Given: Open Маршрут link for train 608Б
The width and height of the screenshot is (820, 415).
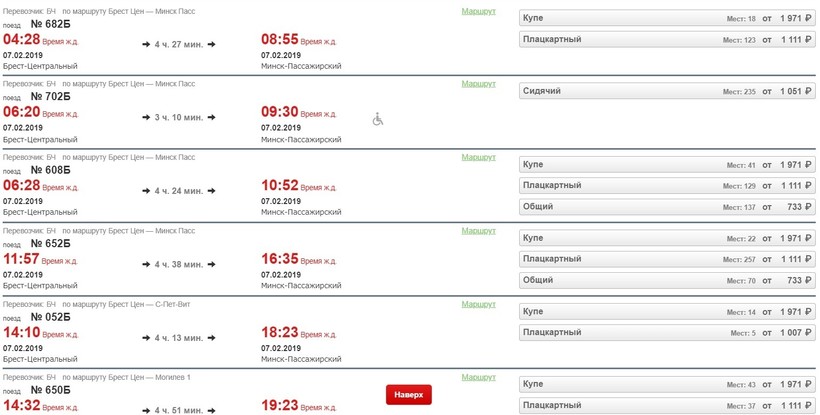Looking at the screenshot, I should click(478, 157).
